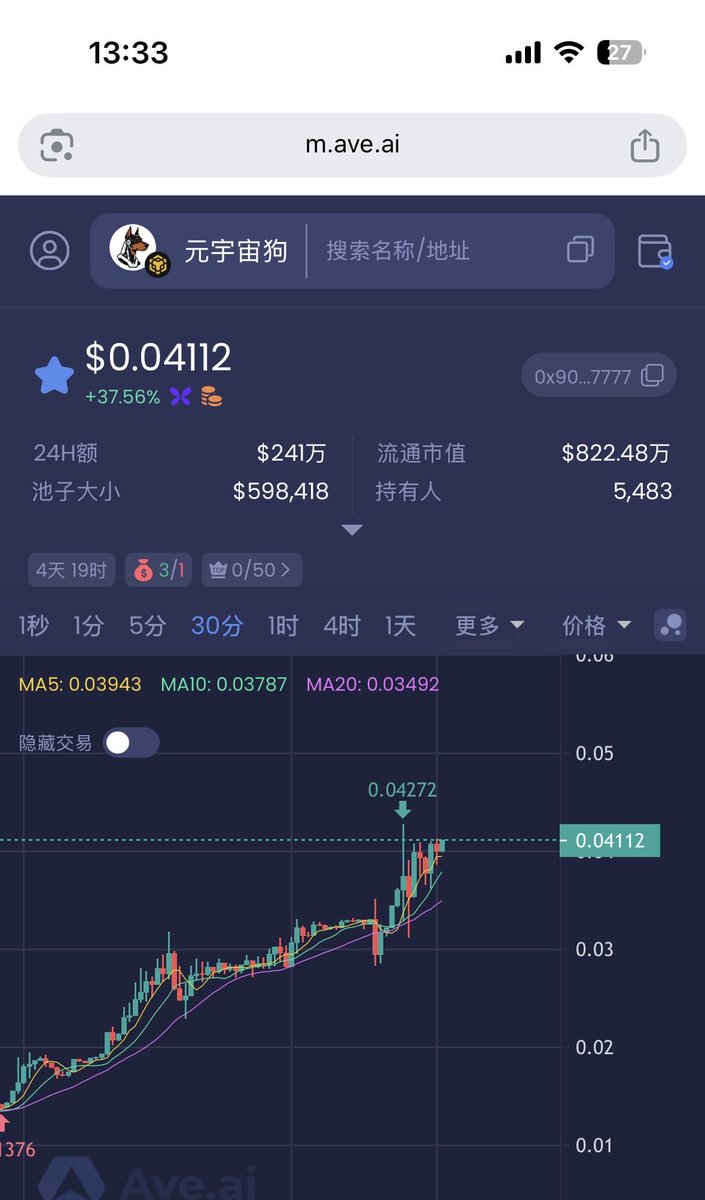Open chart indicator settings icon
705x1200 pixels.
[669, 626]
